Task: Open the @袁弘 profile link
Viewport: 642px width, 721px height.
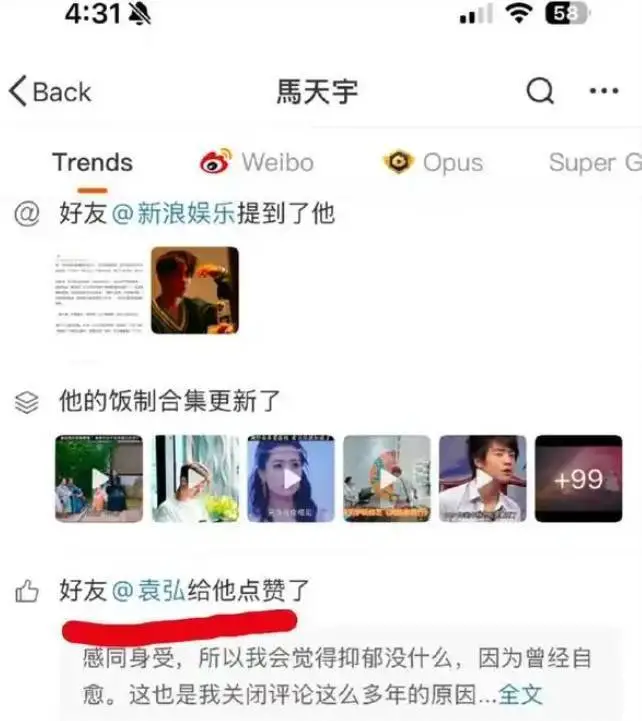Action: (x=148, y=591)
